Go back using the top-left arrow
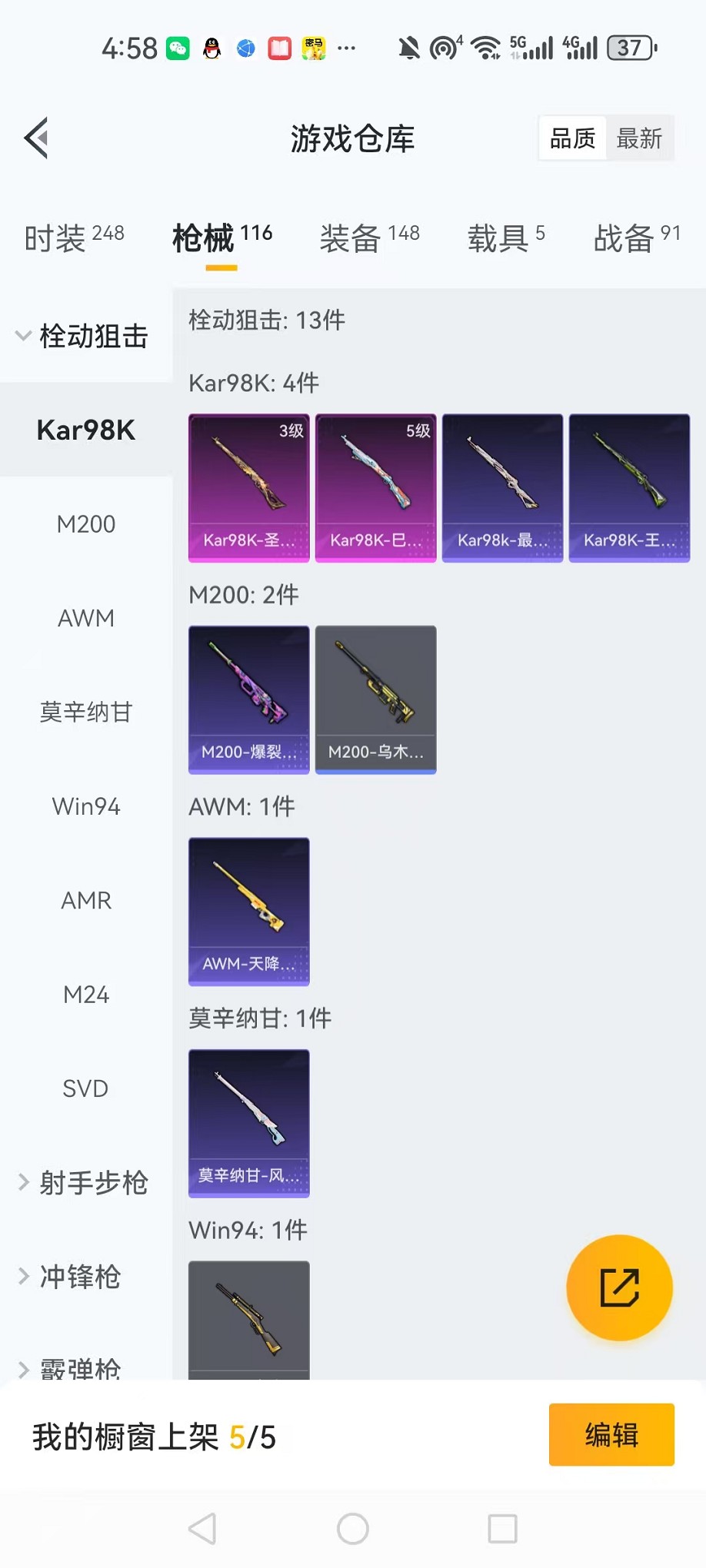This screenshot has width=706, height=1568. click(x=37, y=138)
